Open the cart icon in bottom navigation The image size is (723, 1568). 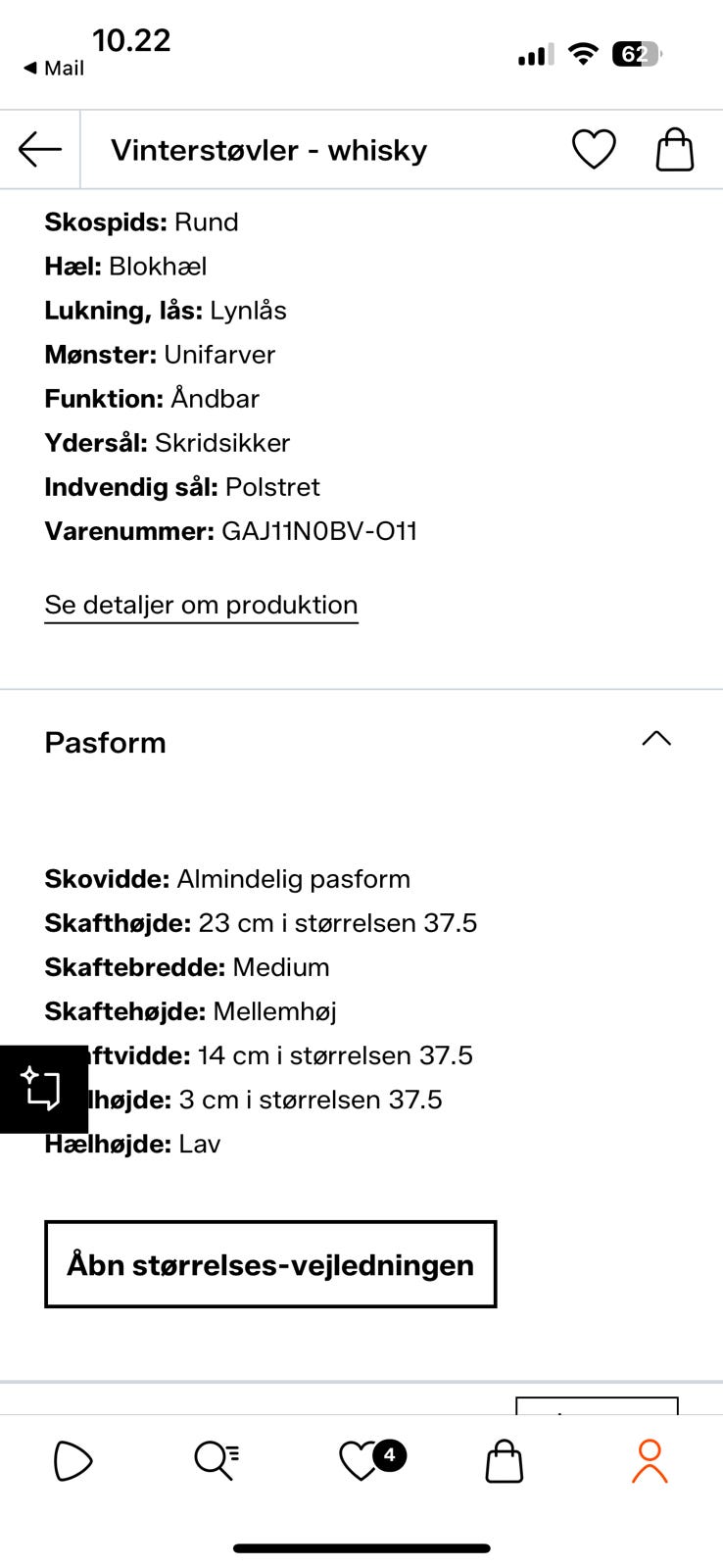pyautogui.click(x=504, y=1461)
